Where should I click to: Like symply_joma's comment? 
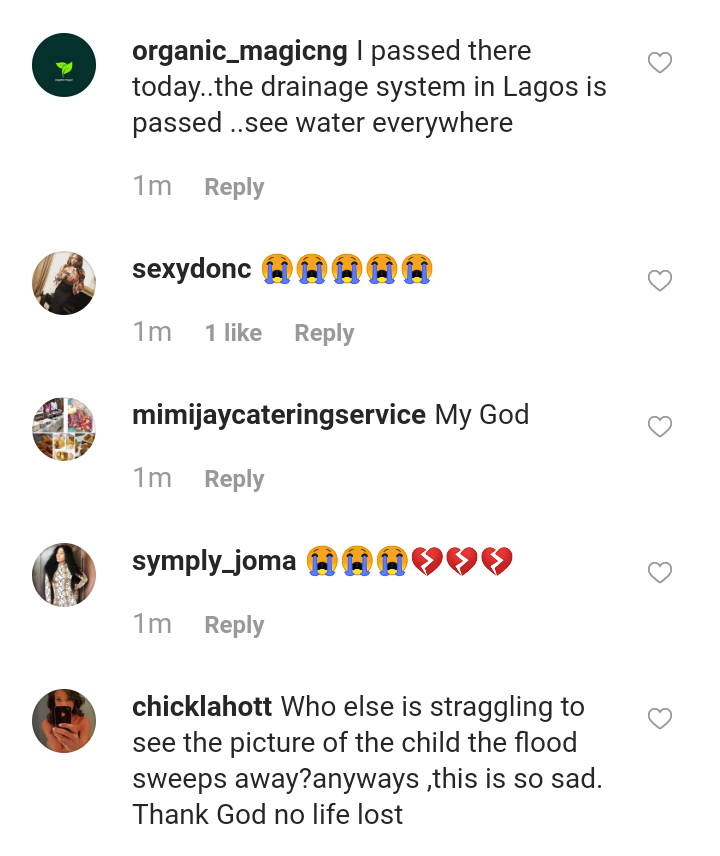coord(660,574)
